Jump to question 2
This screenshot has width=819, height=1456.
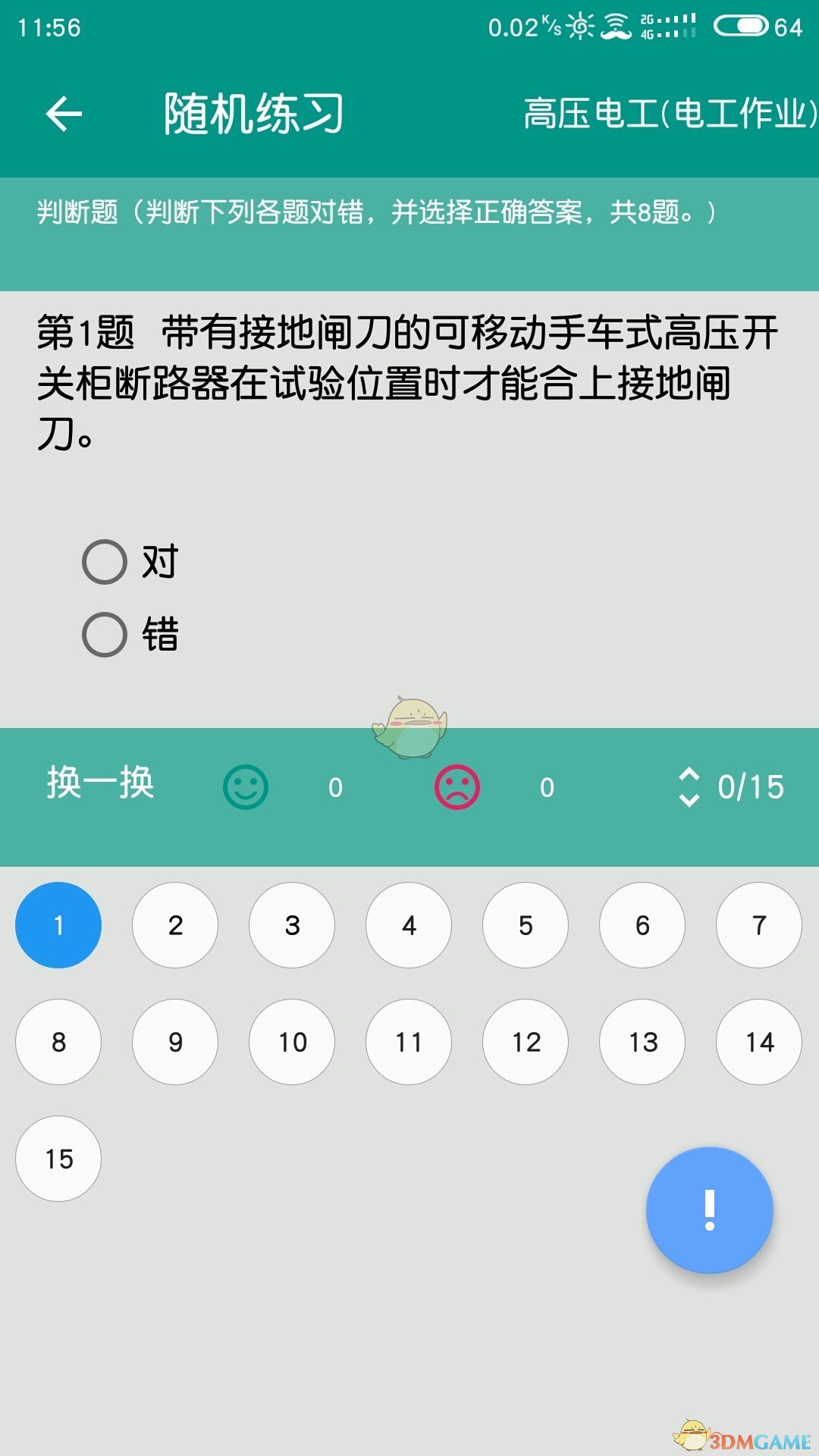pos(175,925)
